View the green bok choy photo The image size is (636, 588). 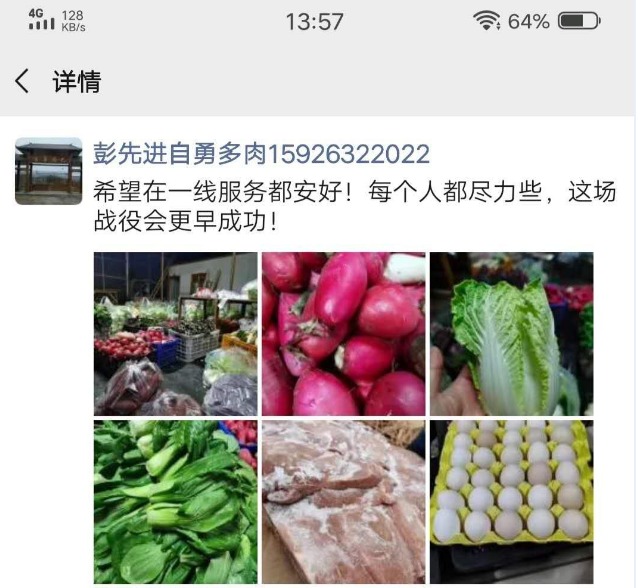(x=175, y=502)
